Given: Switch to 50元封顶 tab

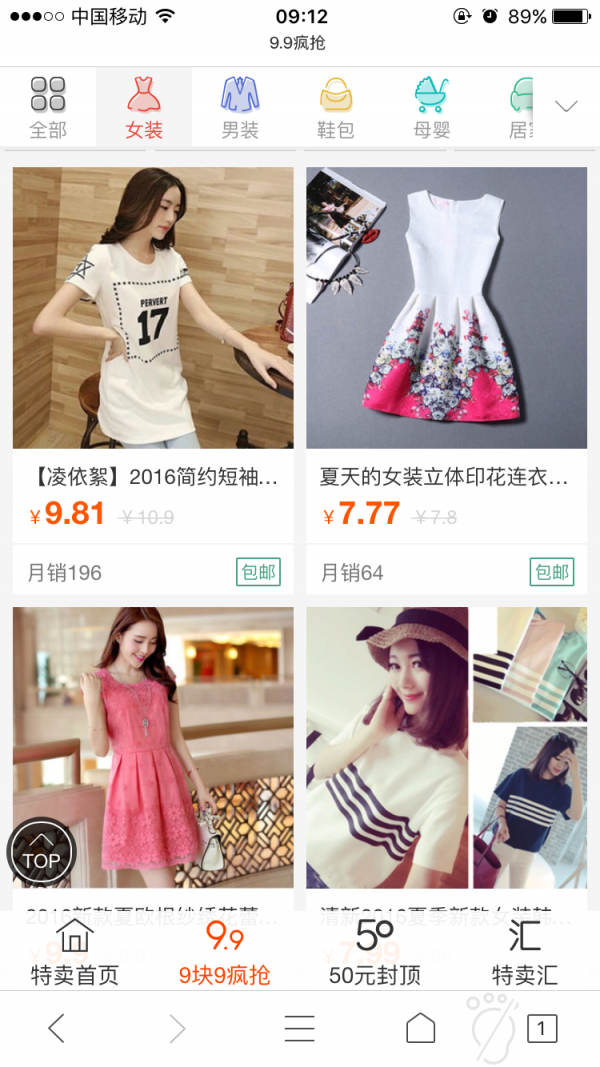Looking at the screenshot, I should point(375,952).
